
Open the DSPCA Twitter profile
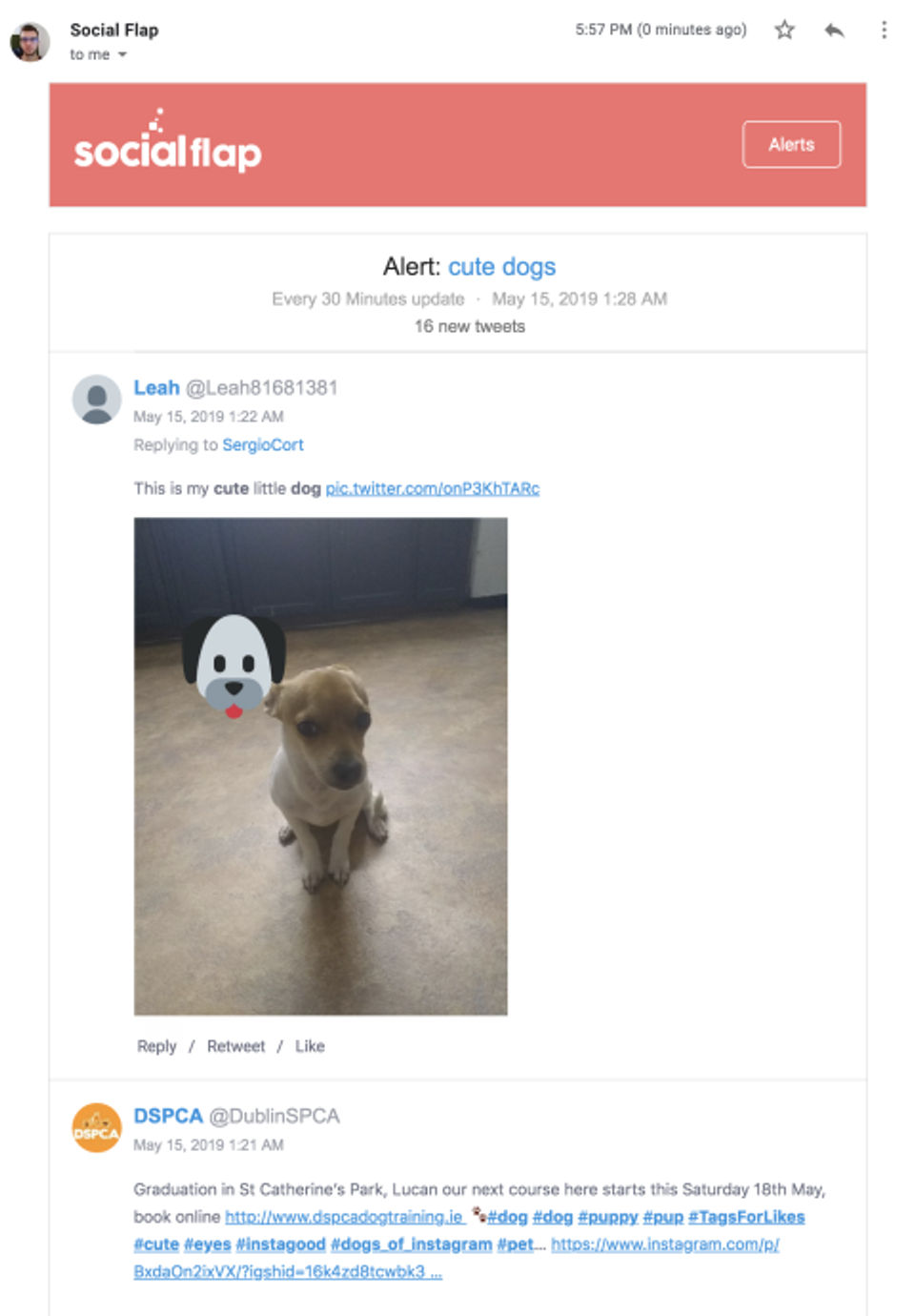pyautogui.click(x=168, y=1116)
